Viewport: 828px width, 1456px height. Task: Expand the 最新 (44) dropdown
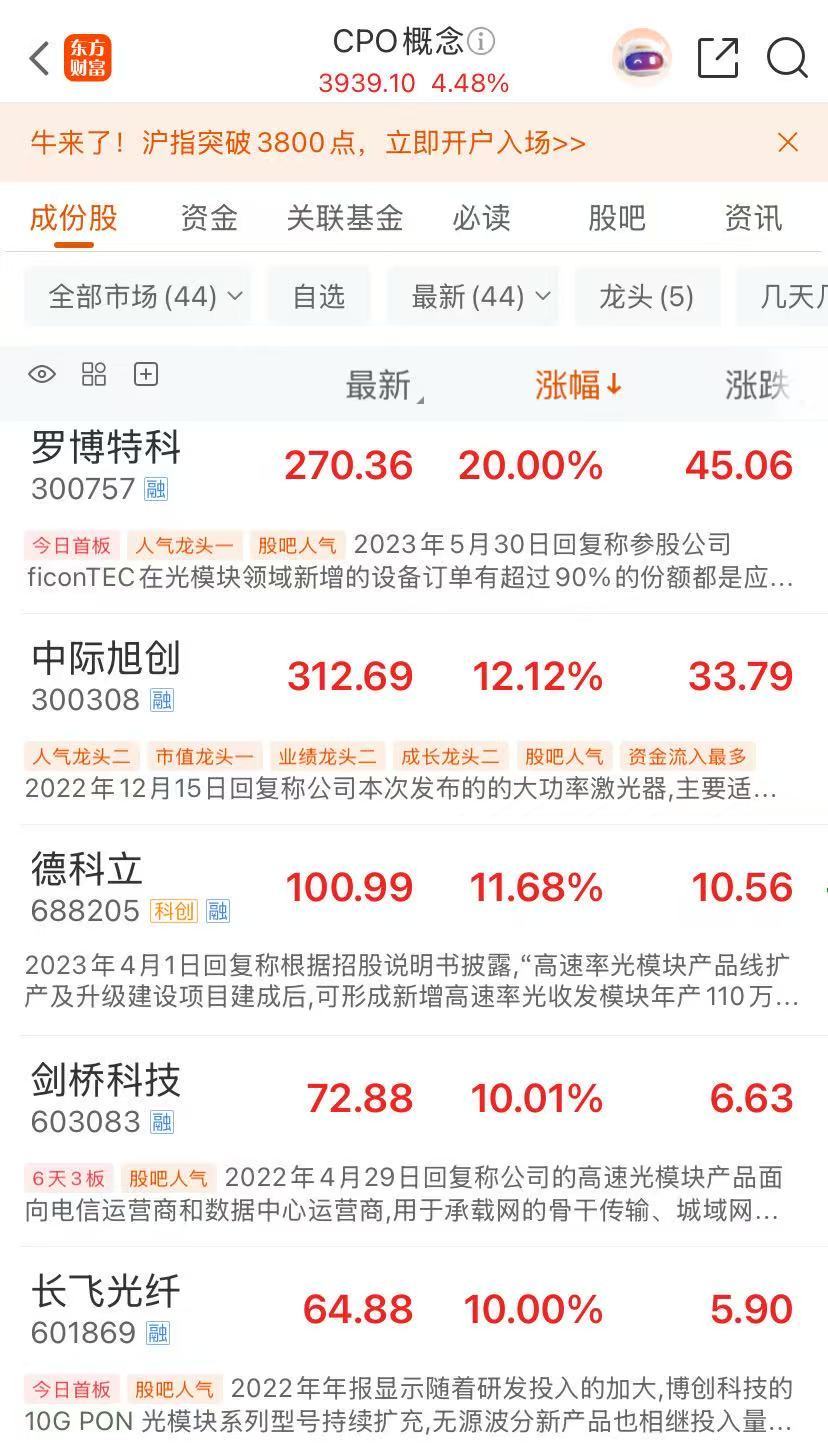pos(474,296)
